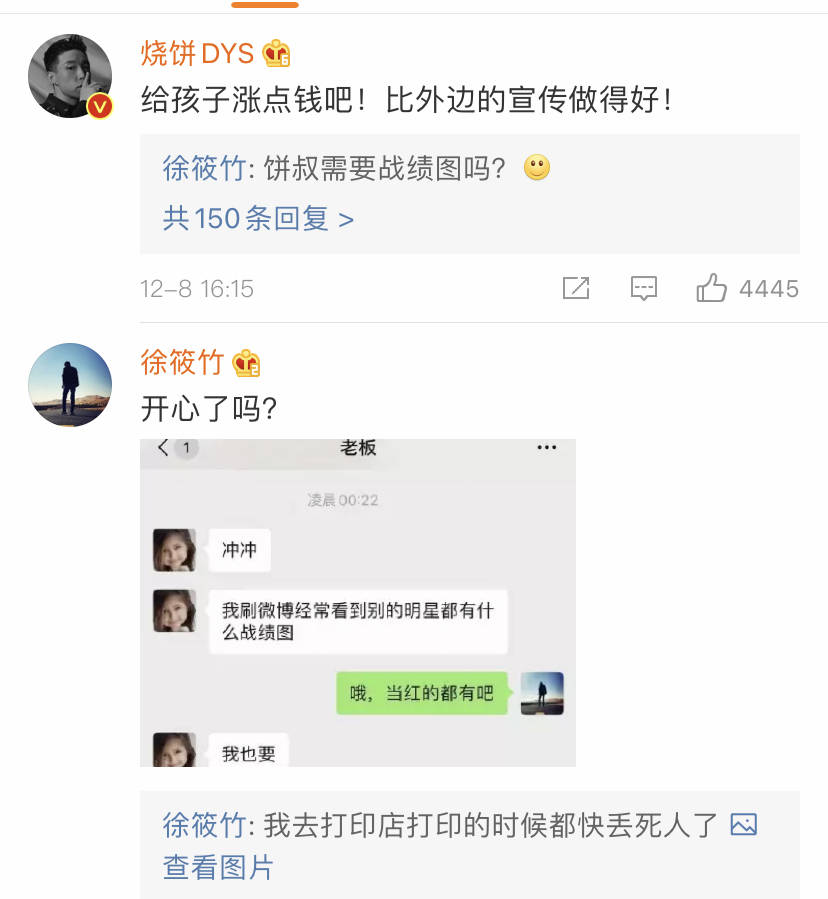Tap the three-dot menu in the 老板 chat screenshot
This screenshot has height=899, width=828.
546,448
